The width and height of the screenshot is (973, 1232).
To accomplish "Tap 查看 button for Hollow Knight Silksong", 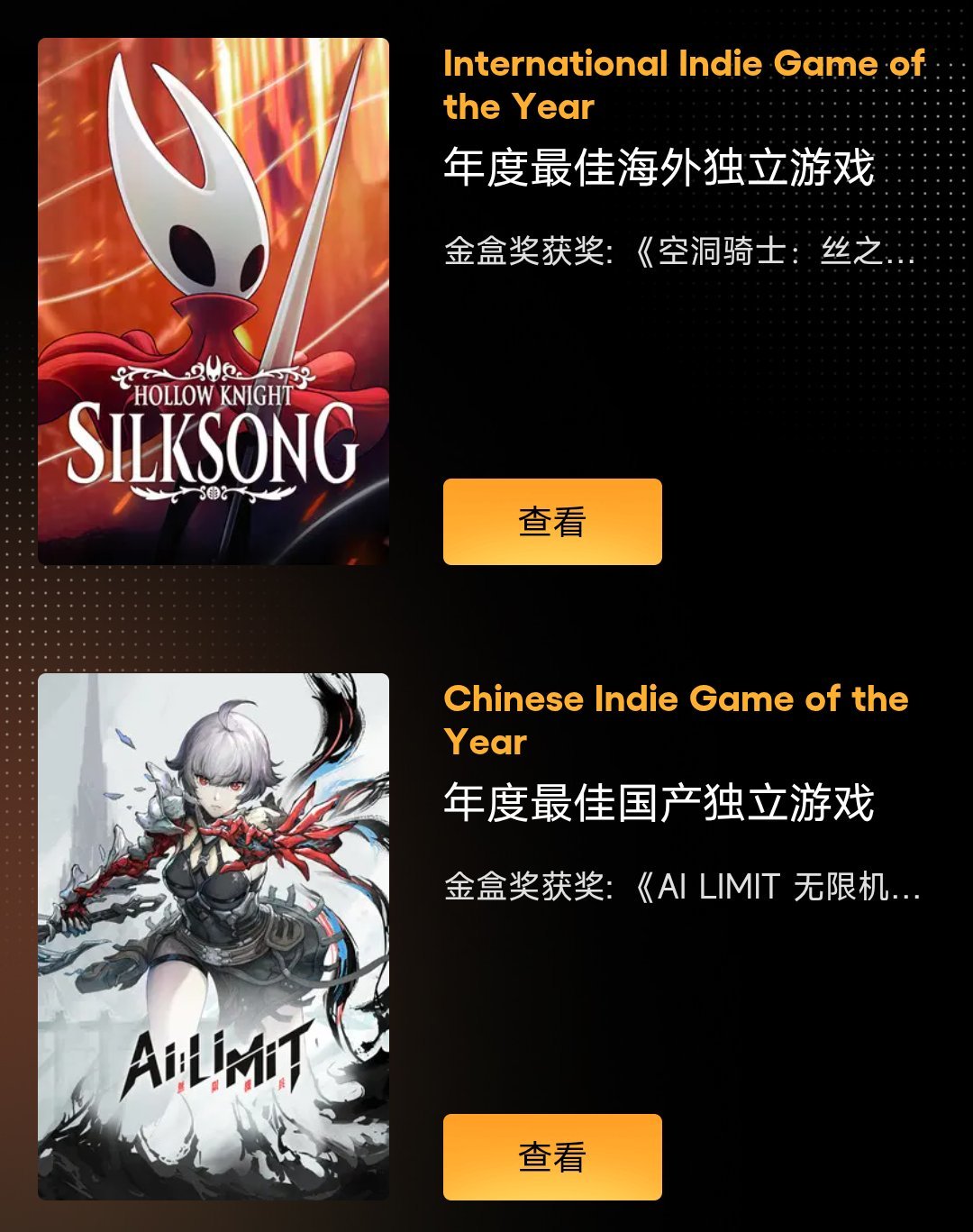I will click(x=552, y=522).
